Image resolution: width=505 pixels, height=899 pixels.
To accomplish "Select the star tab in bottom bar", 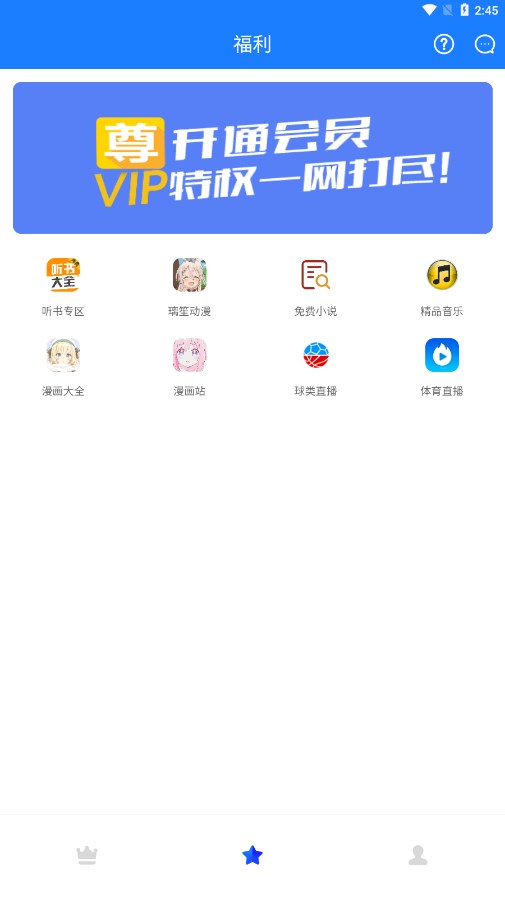I will coord(252,855).
